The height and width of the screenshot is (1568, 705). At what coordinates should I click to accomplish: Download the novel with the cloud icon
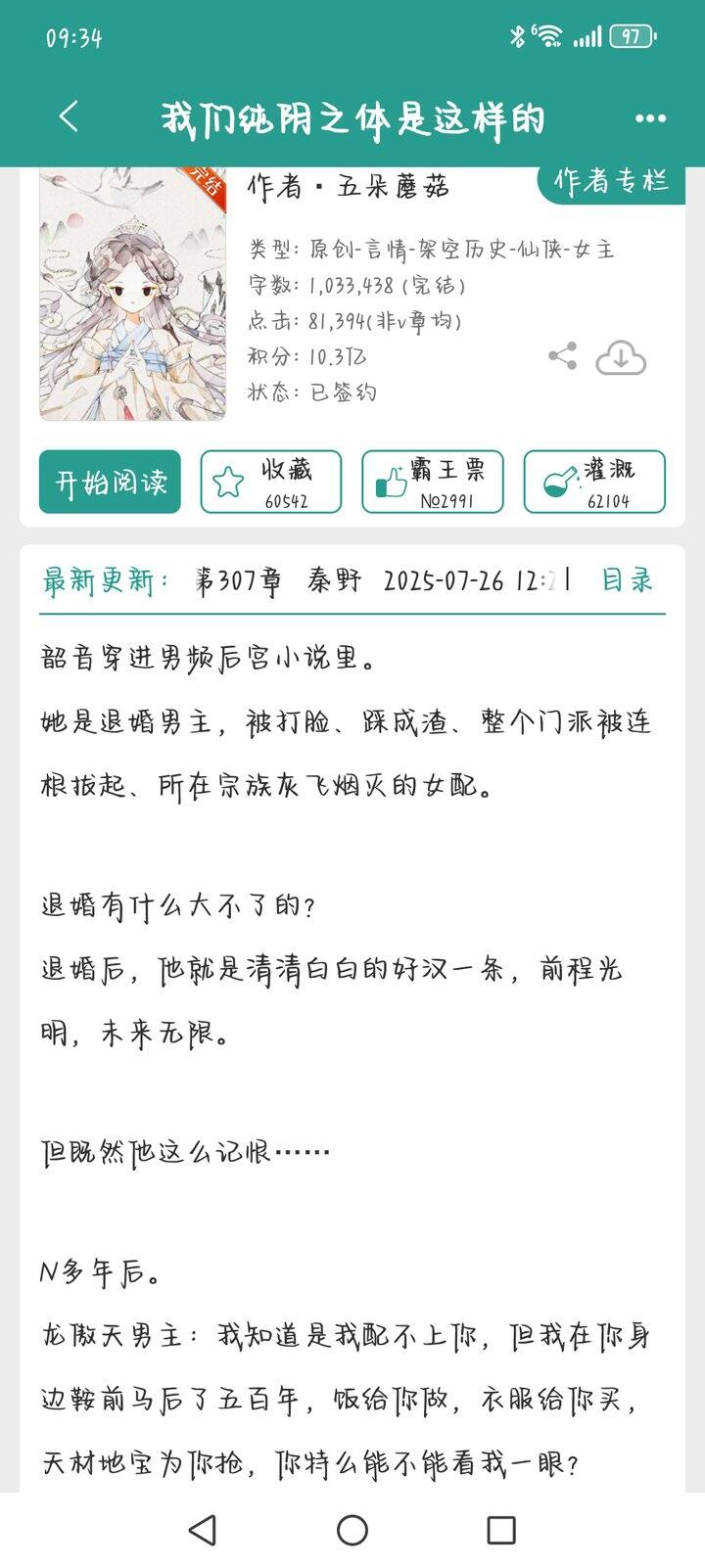(x=621, y=358)
